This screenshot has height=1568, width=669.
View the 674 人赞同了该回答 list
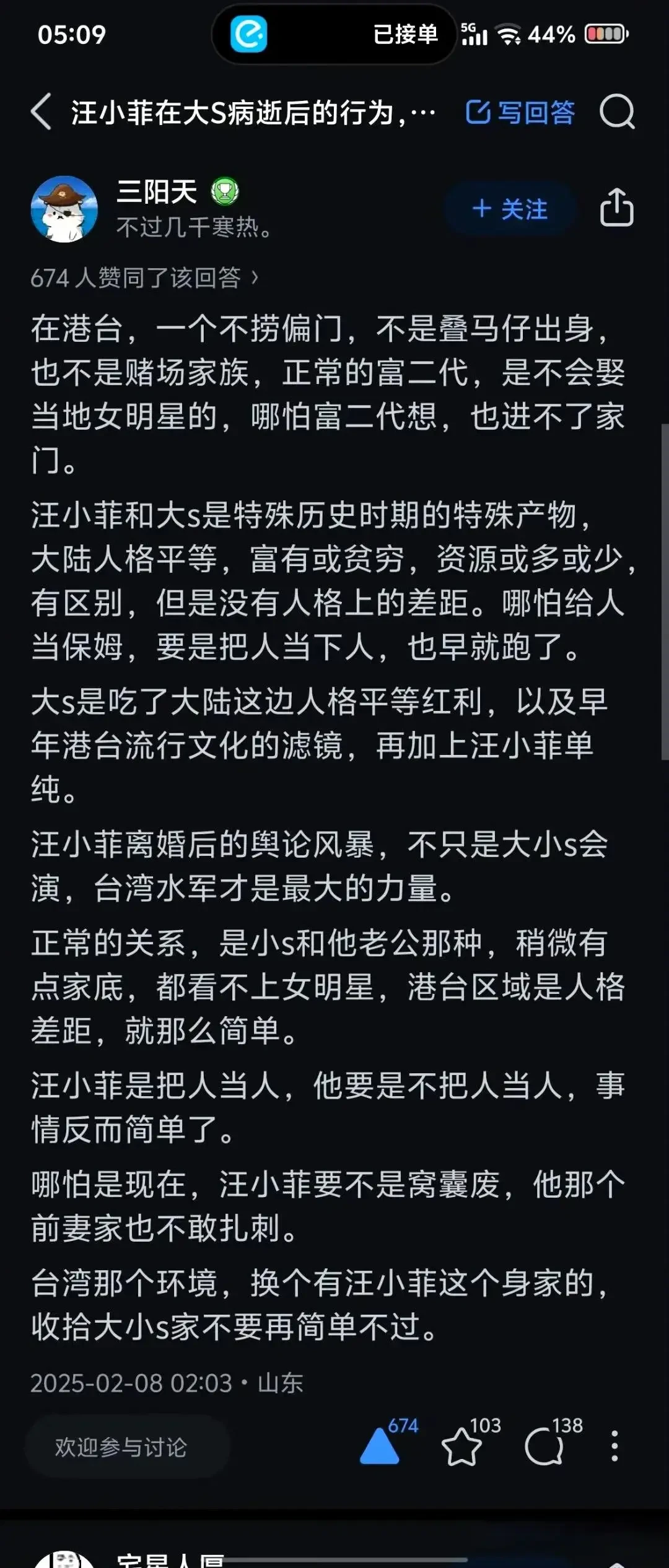[144, 278]
